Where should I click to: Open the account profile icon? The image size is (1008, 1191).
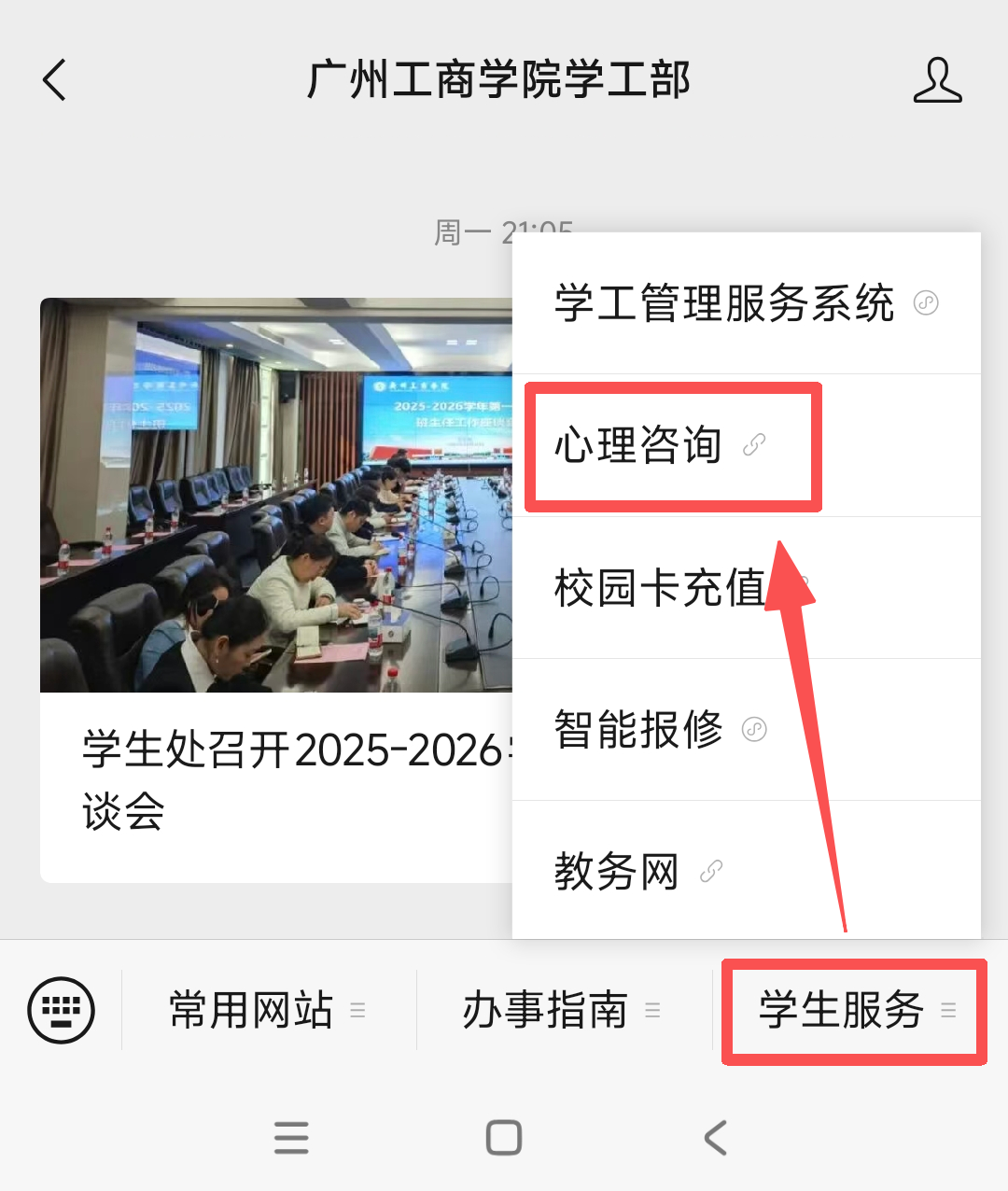coord(937,80)
